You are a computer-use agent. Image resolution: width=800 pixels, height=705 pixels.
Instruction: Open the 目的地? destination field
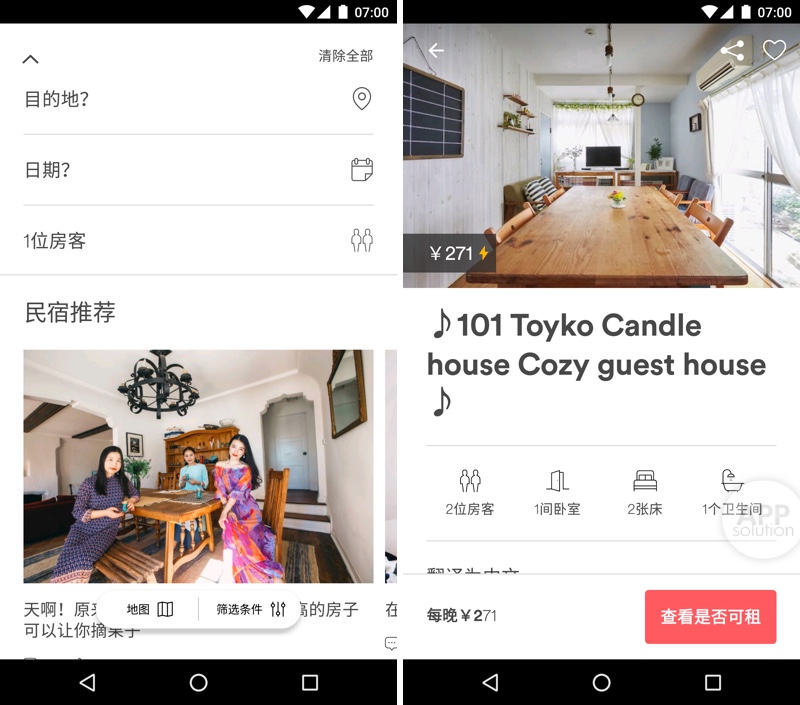pyautogui.click(x=198, y=99)
